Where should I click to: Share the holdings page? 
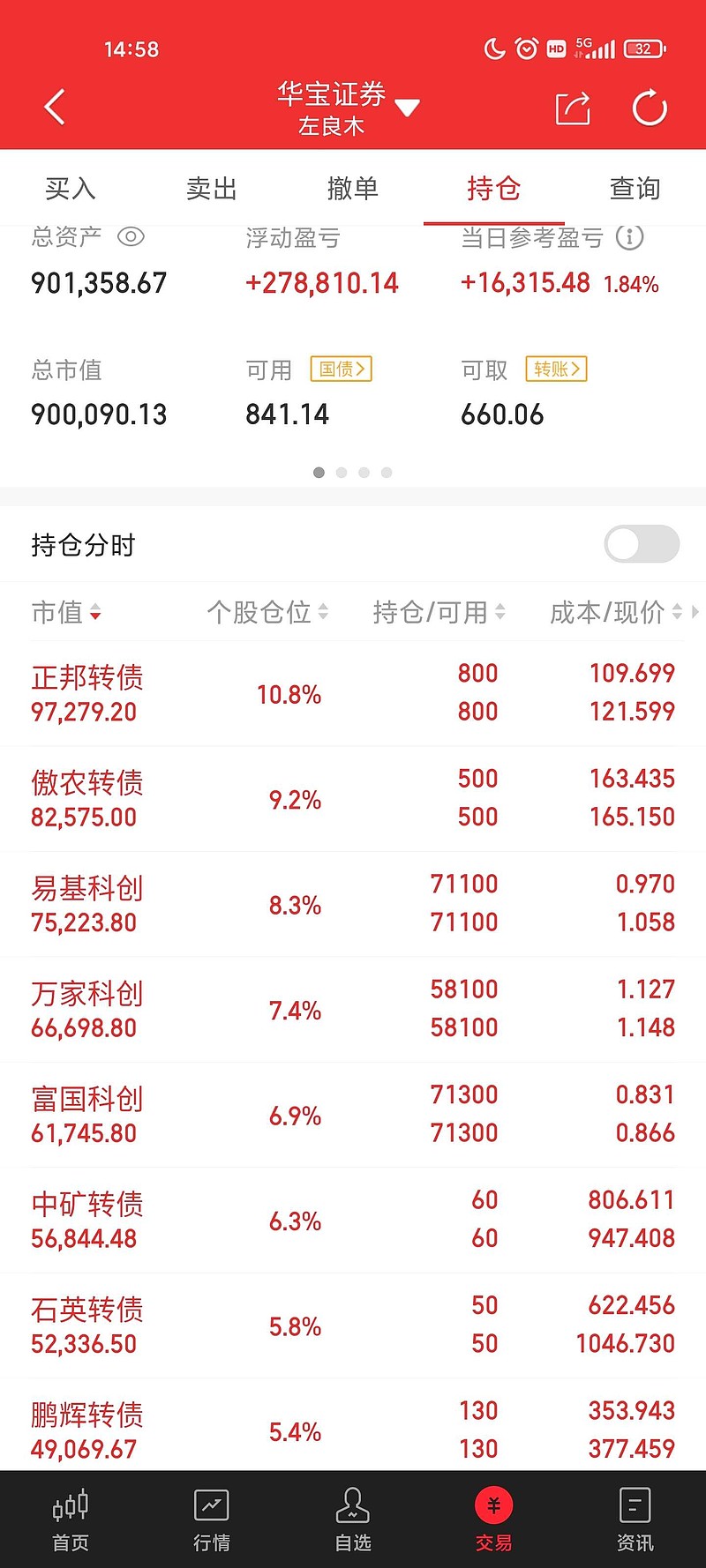coord(573,108)
